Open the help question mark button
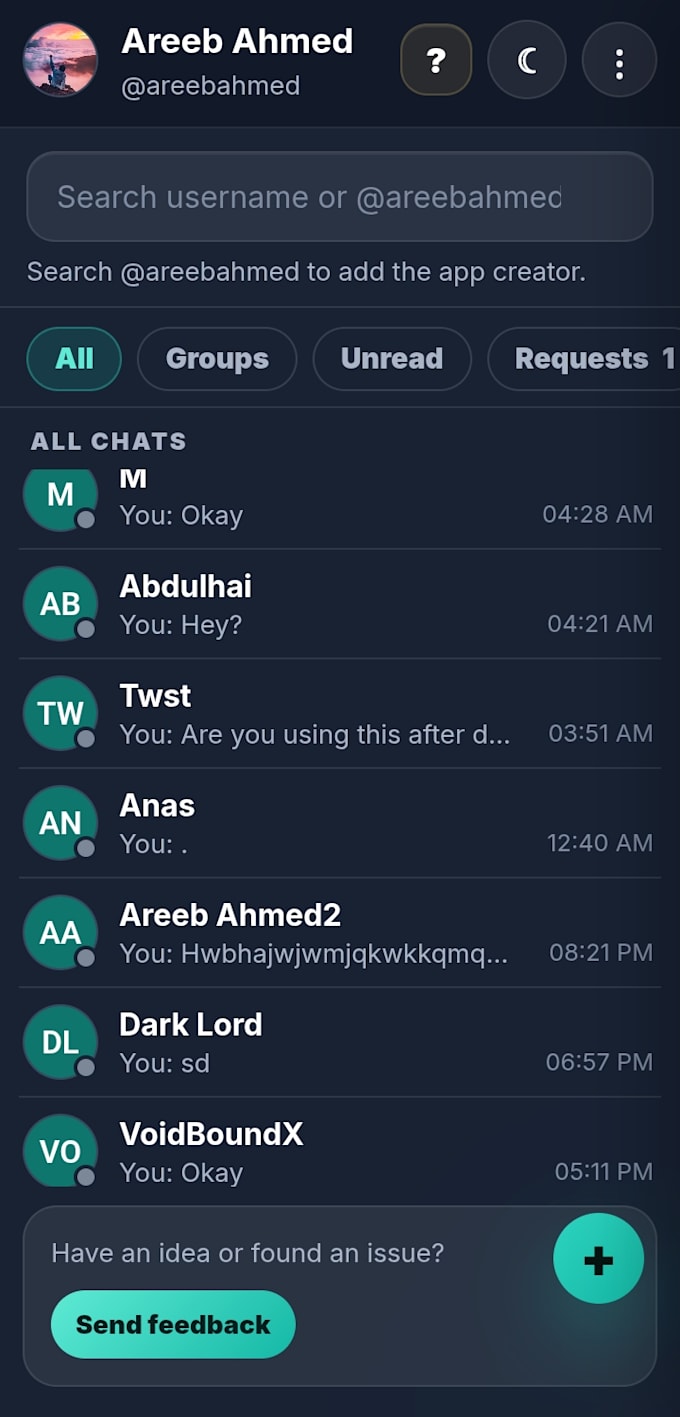This screenshot has width=680, height=1417. pyautogui.click(x=436, y=61)
